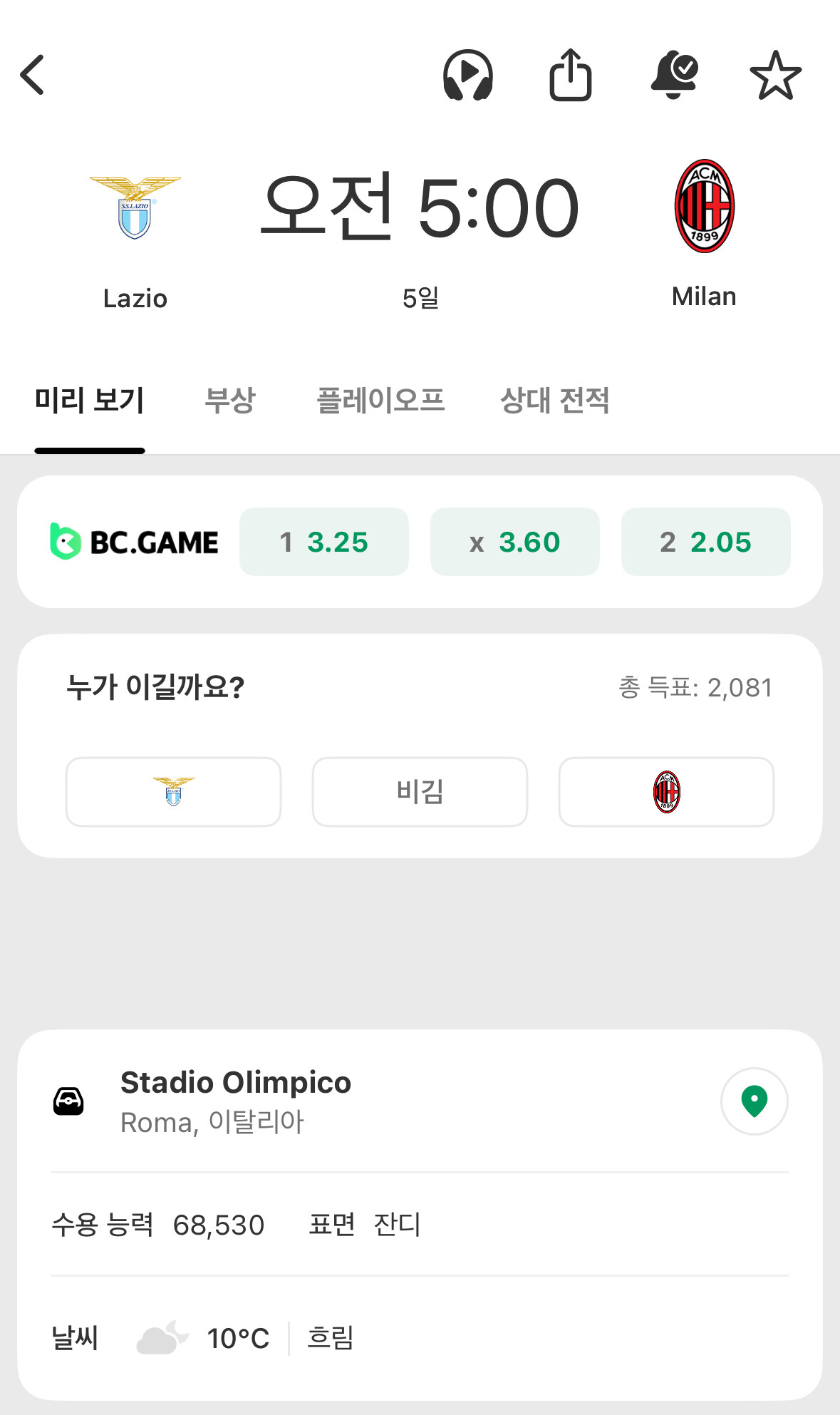
Task: Vote for Lazio to win
Action: tap(173, 792)
